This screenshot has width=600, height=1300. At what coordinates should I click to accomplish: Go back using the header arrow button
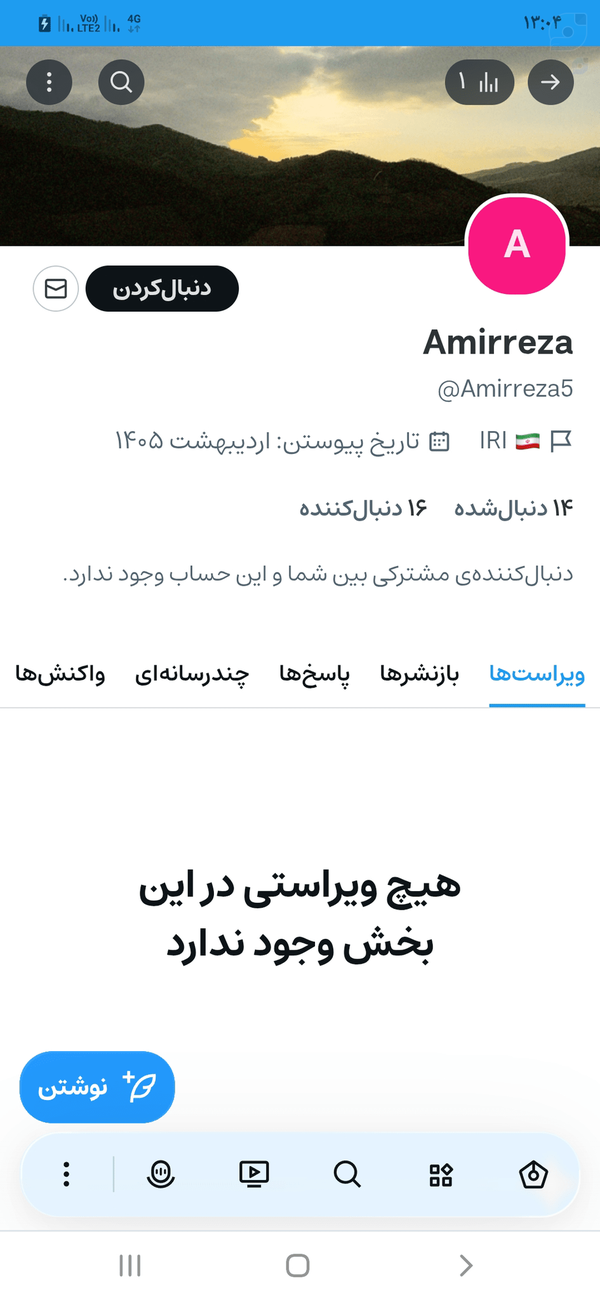[x=550, y=82]
